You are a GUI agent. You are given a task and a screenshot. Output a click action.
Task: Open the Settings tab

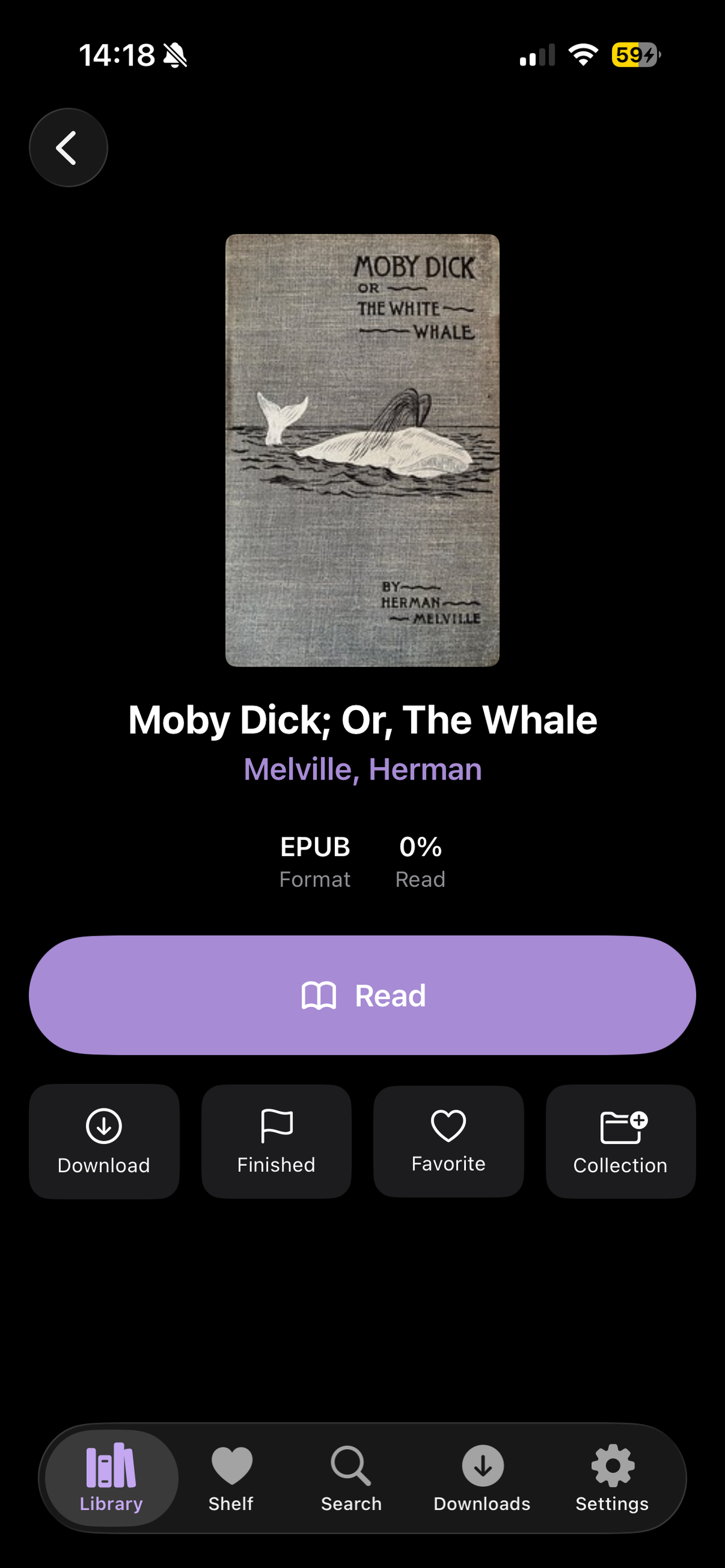[613, 1478]
